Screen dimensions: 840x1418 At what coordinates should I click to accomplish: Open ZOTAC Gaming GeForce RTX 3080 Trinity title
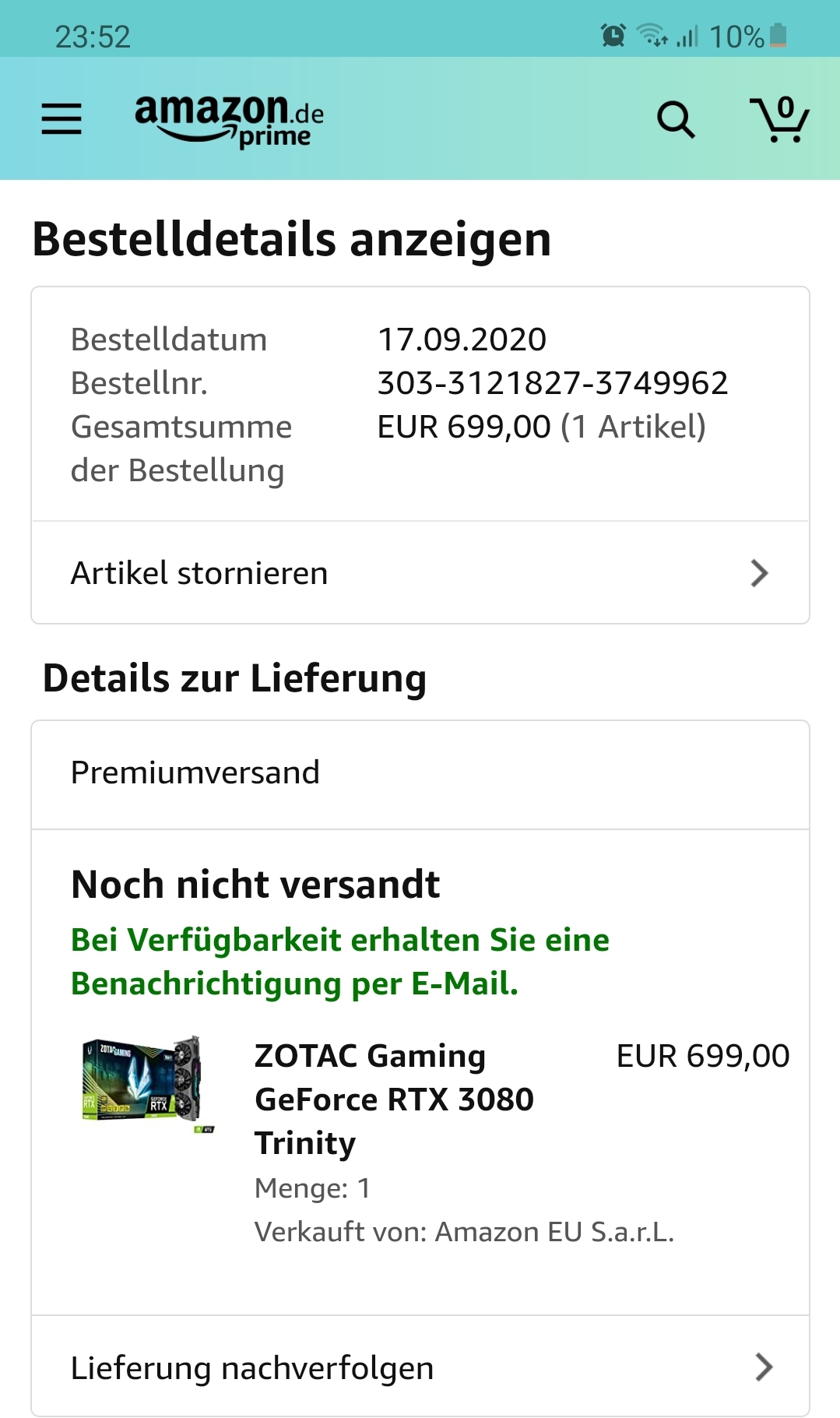pyautogui.click(x=394, y=1099)
